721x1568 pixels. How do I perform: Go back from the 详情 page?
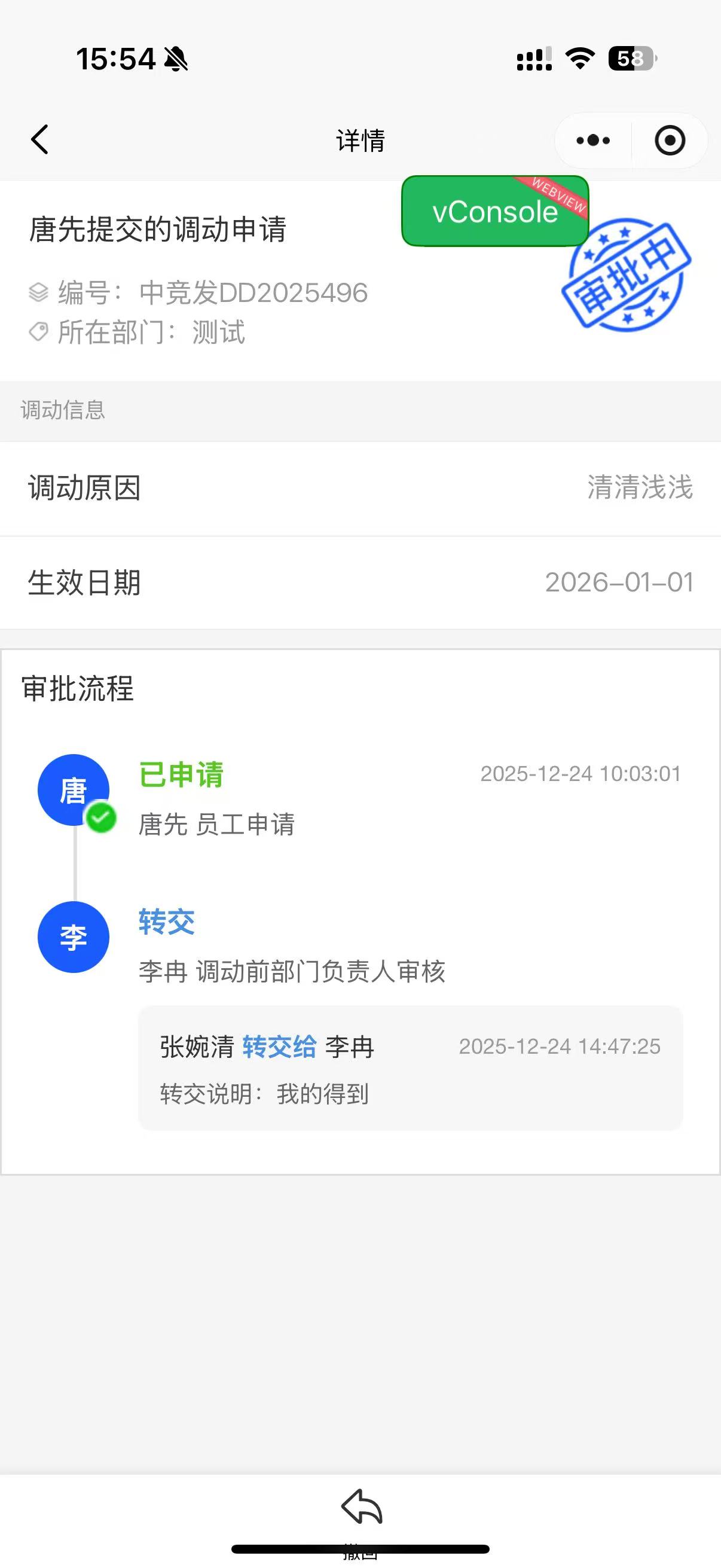click(40, 140)
